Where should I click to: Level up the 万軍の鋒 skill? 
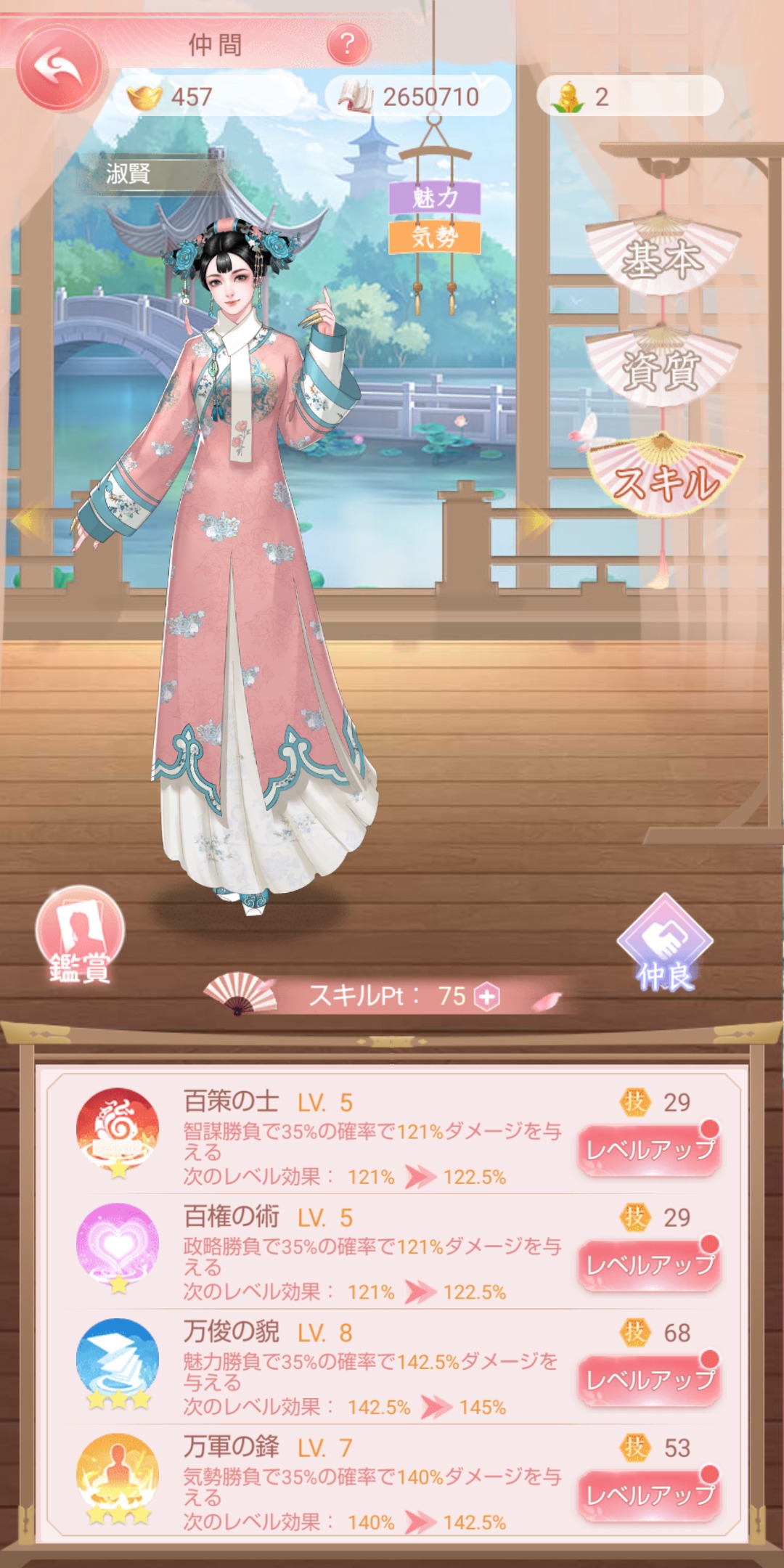coord(650,1495)
